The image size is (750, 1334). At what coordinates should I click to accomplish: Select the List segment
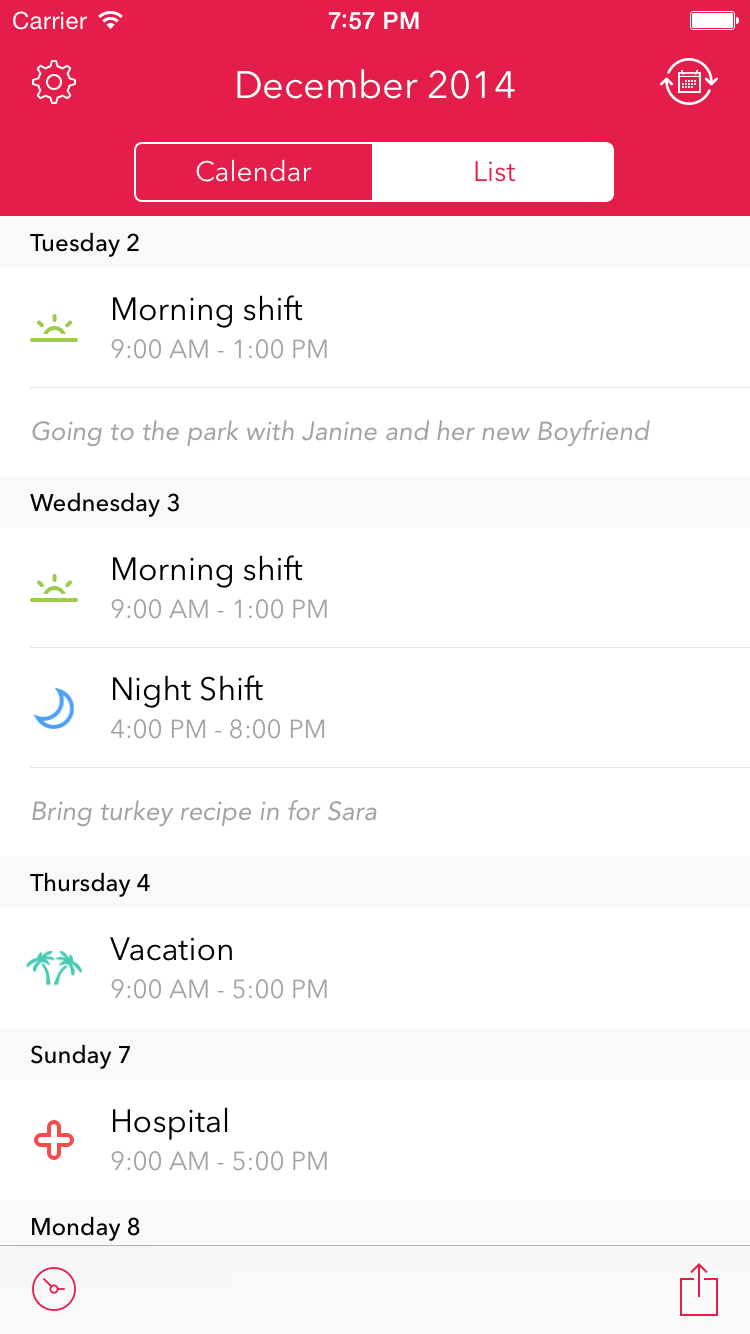[x=494, y=172]
